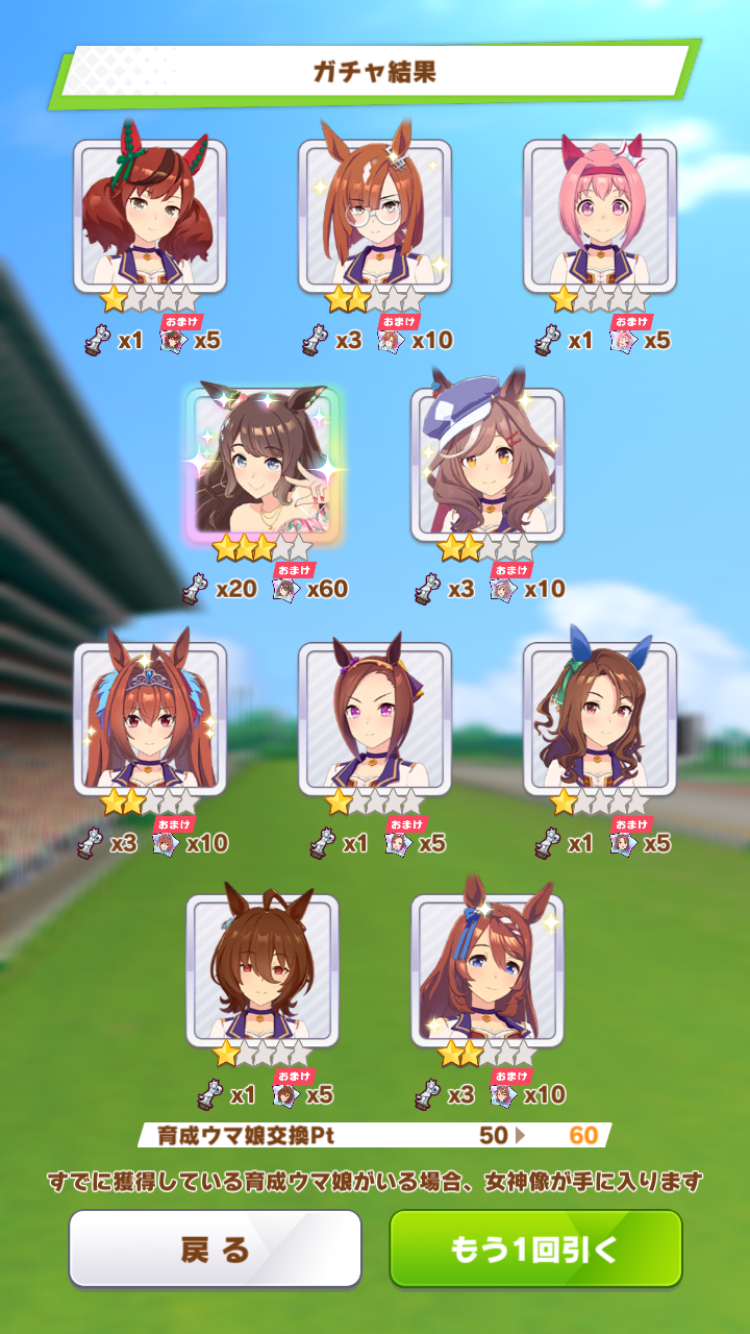
Task: Select the tiara twin-tail character card
Action: [150, 718]
